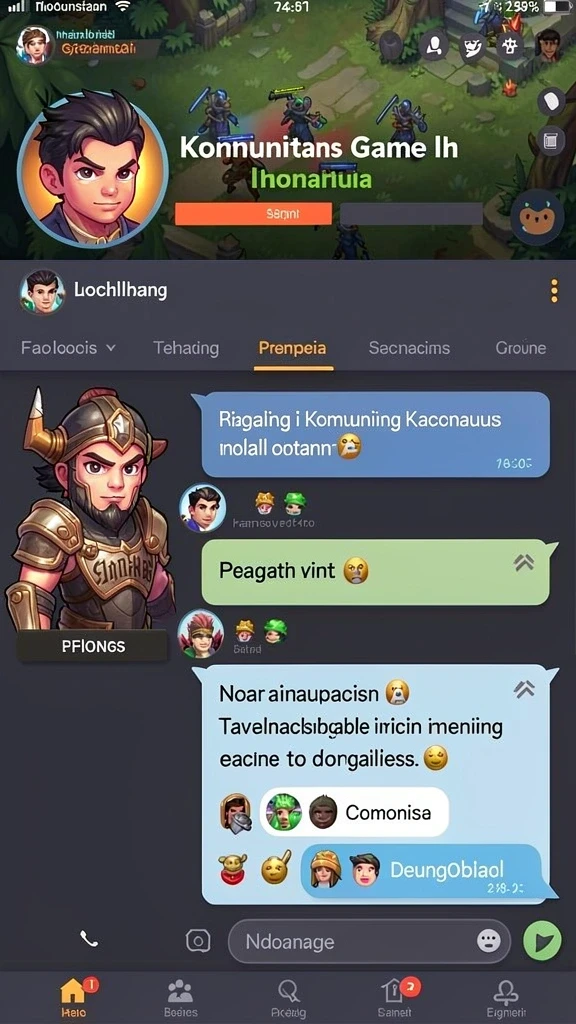Open the PFIONGS button under the warrior
The width and height of the screenshot is (576, 1024).
pos(93,647)
